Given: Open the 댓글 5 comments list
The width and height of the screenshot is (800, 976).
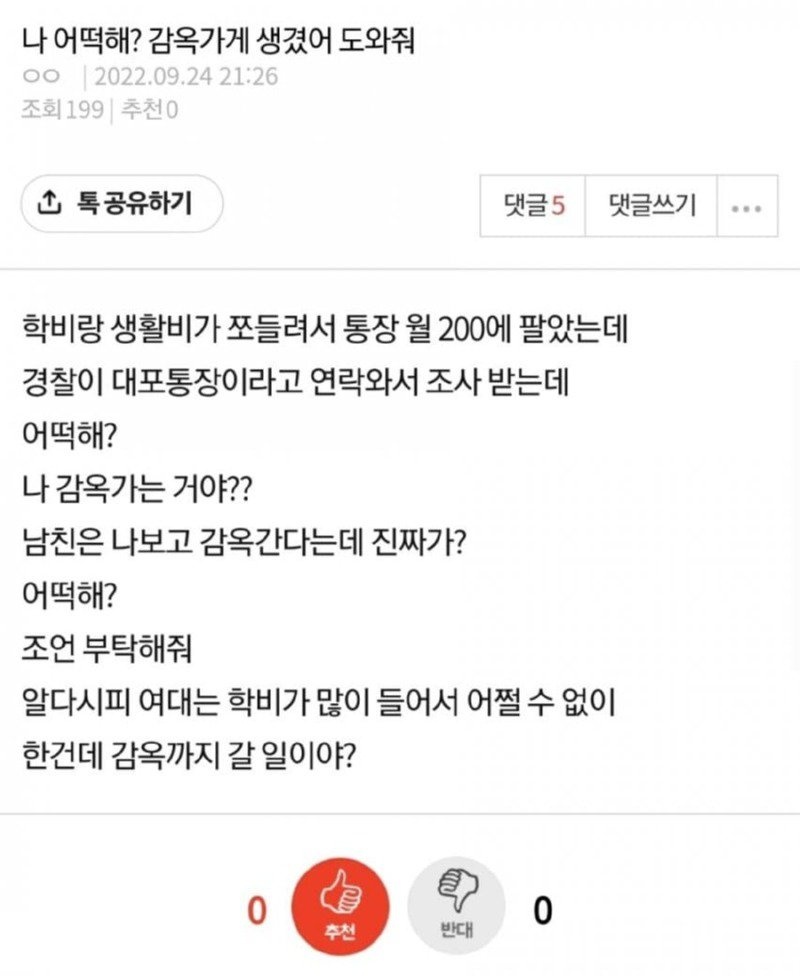Looking at the screenshot, I should pos(533,206).
